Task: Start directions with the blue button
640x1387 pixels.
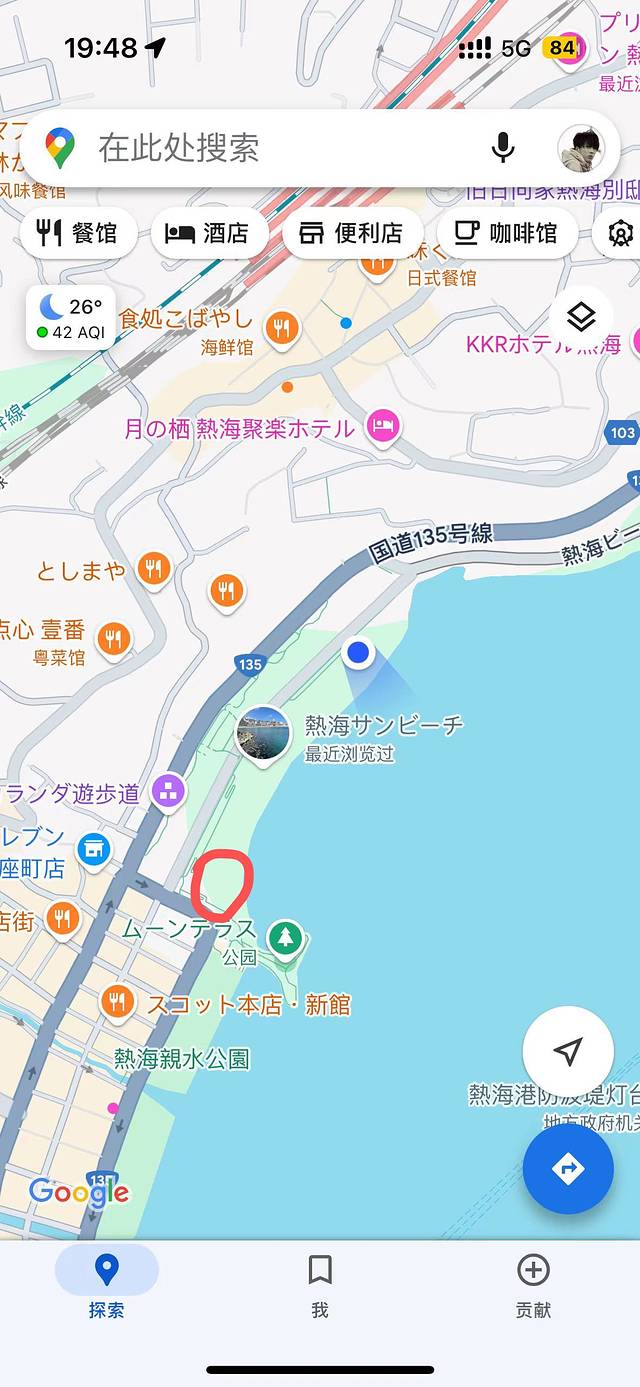Action: (568, 1169)
